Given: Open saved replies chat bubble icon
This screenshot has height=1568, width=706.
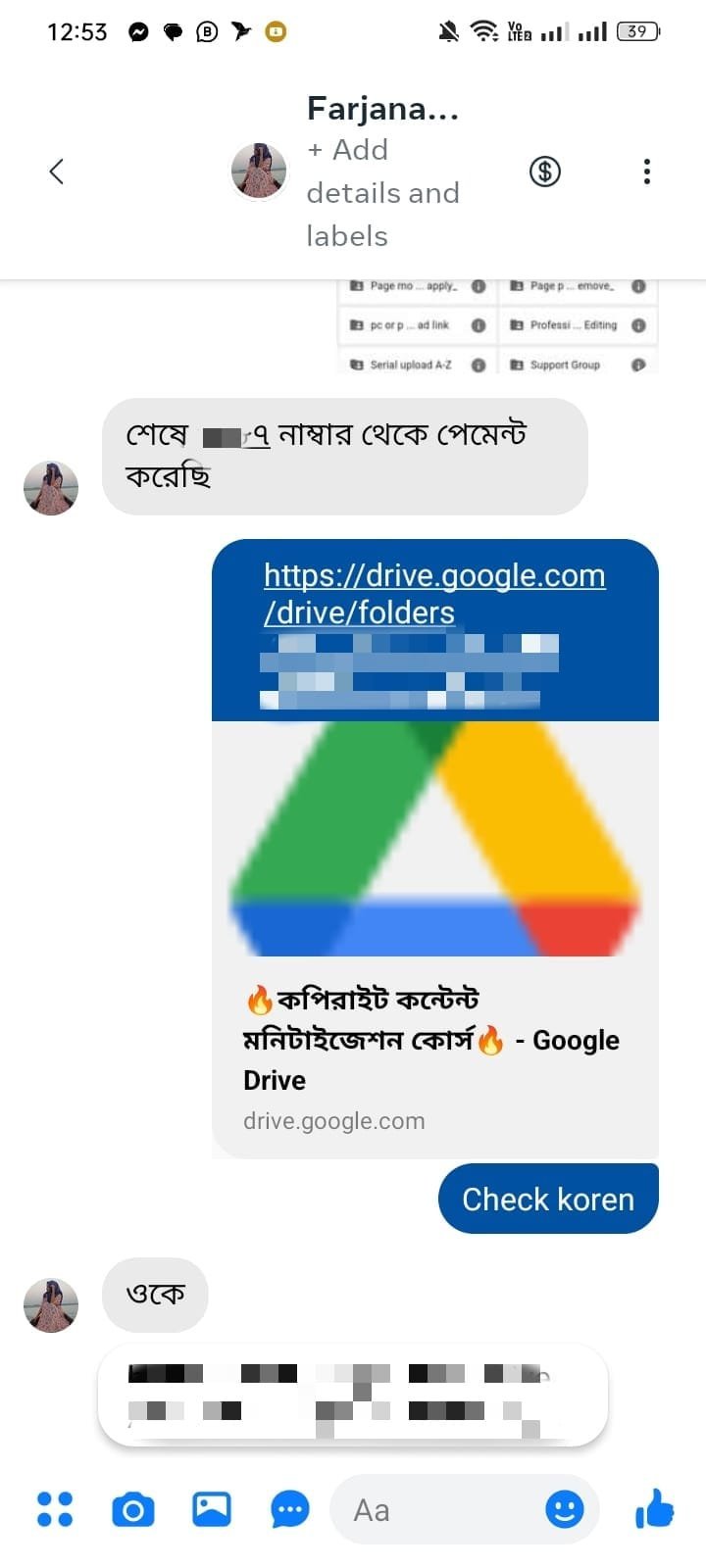Looking at the screenshot, I should click(x=290, y=1509).
